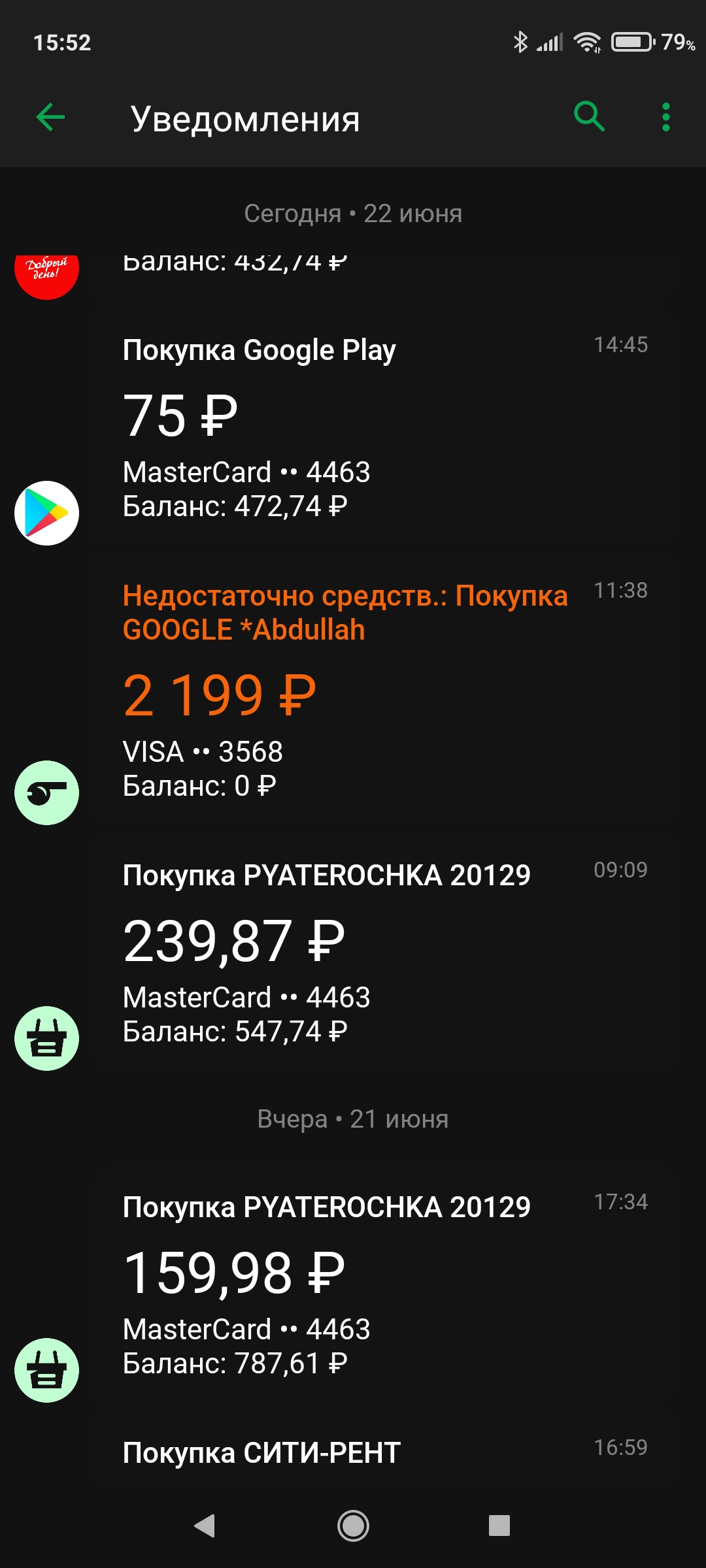706x1568 pixels.
Task: Open recent apps with the square button
Action: (x=499, y=1526)
